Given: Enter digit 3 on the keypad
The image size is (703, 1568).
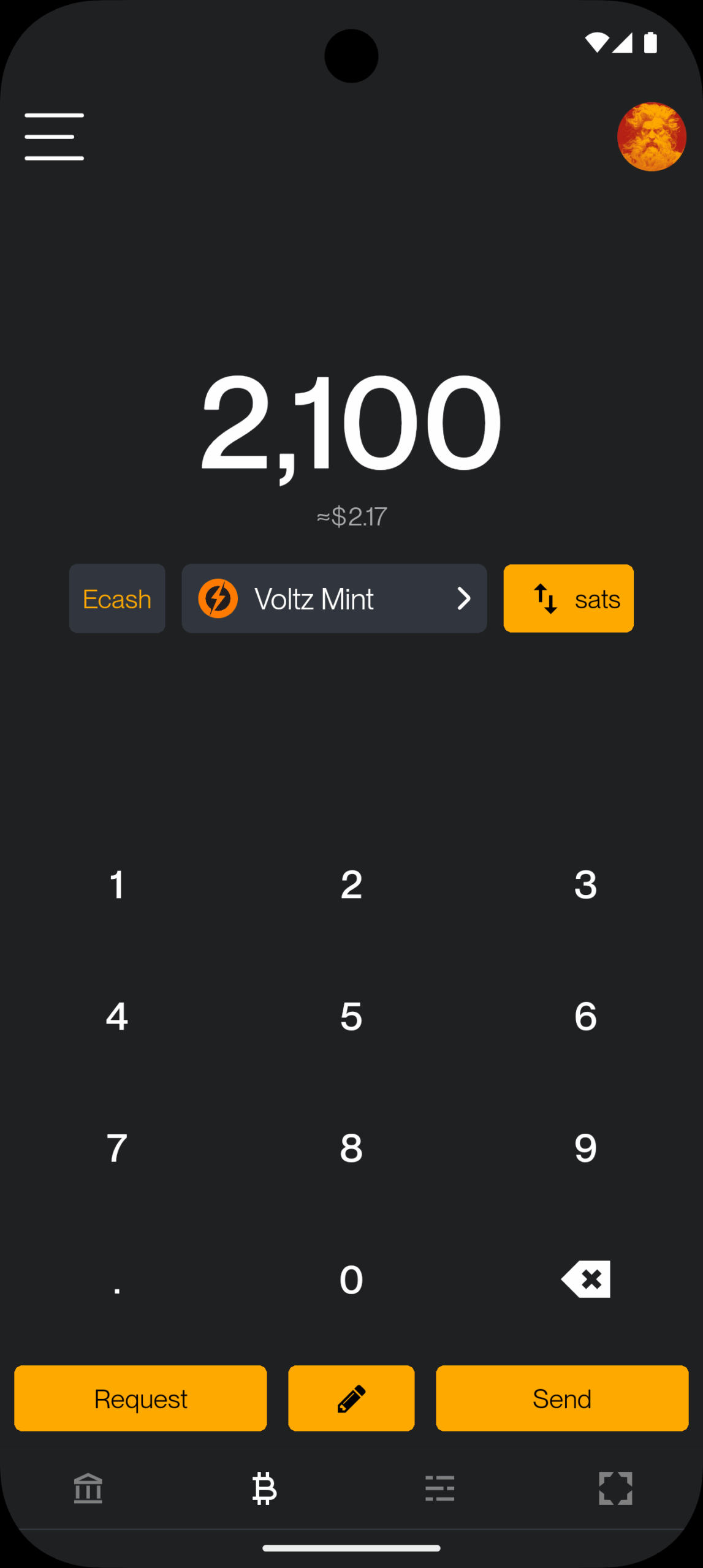Looking at the screenshot, I should (x=585, y=884).
